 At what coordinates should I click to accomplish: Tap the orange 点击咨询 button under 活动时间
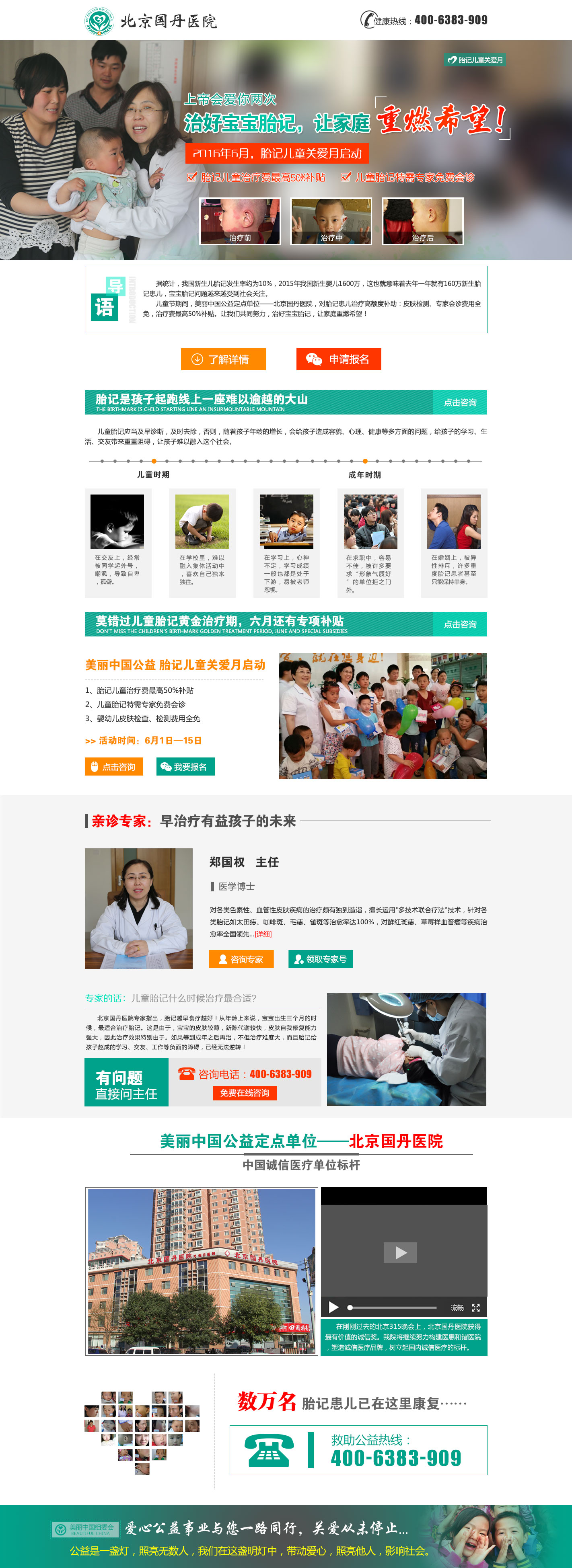(114, 767)
